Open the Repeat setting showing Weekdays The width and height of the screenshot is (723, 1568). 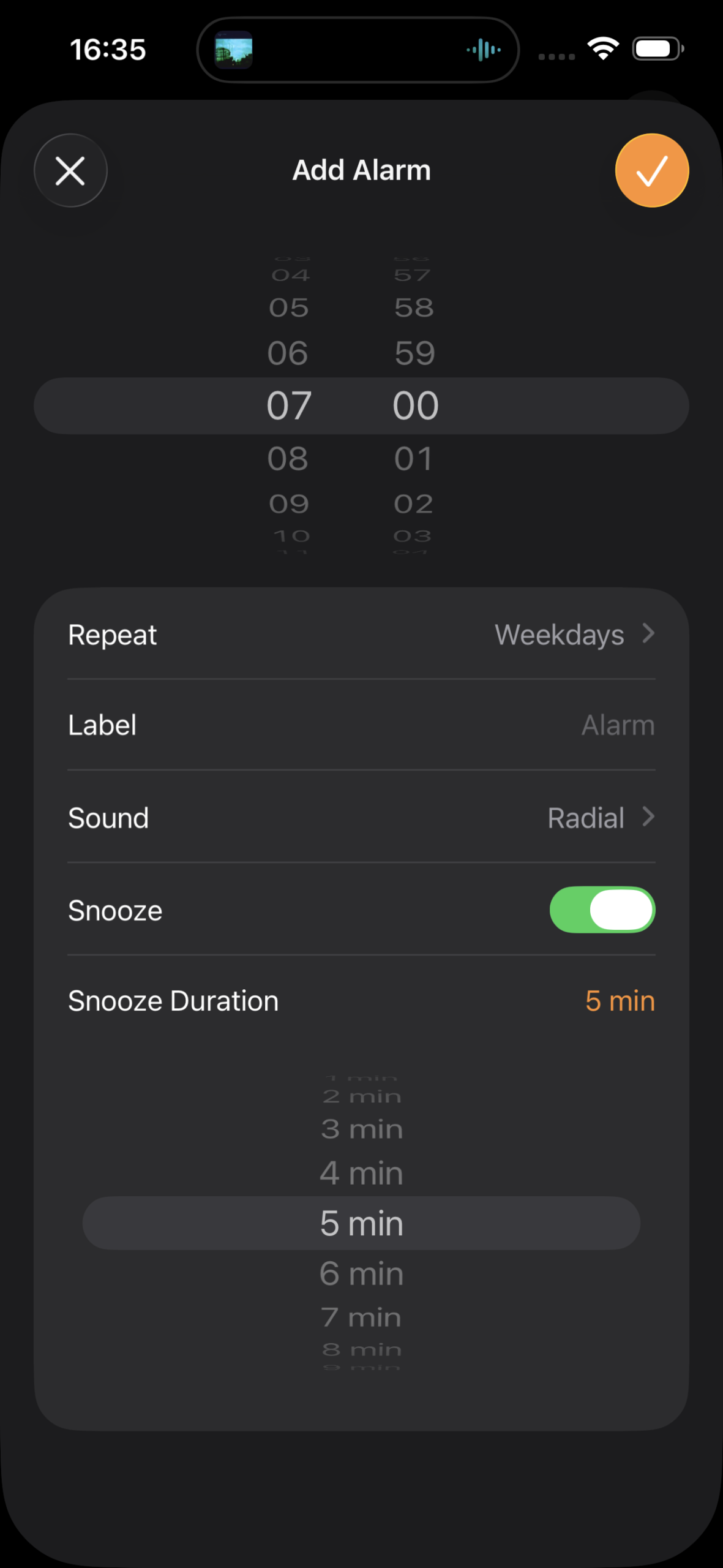[x=361, y=635]
